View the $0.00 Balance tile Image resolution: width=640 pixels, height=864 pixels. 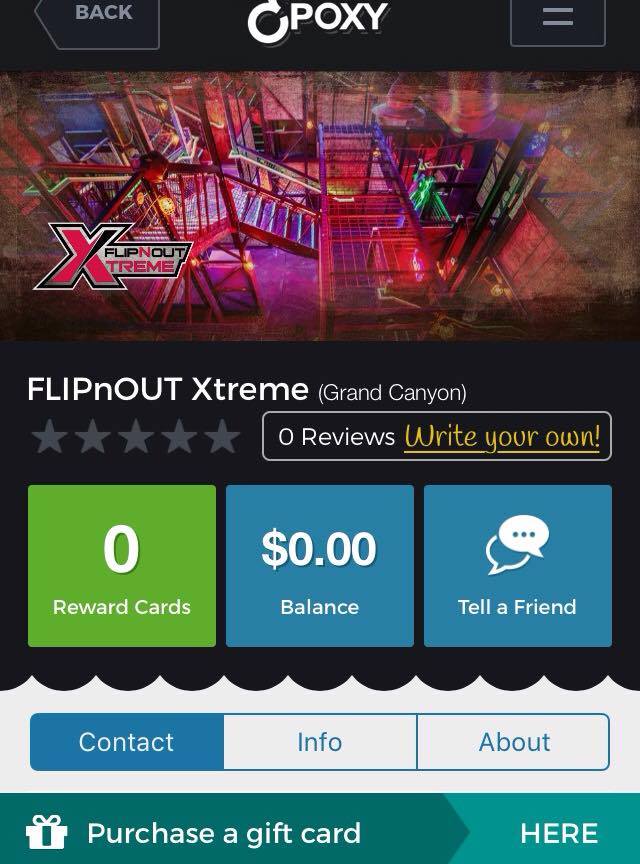coord(320,566)
